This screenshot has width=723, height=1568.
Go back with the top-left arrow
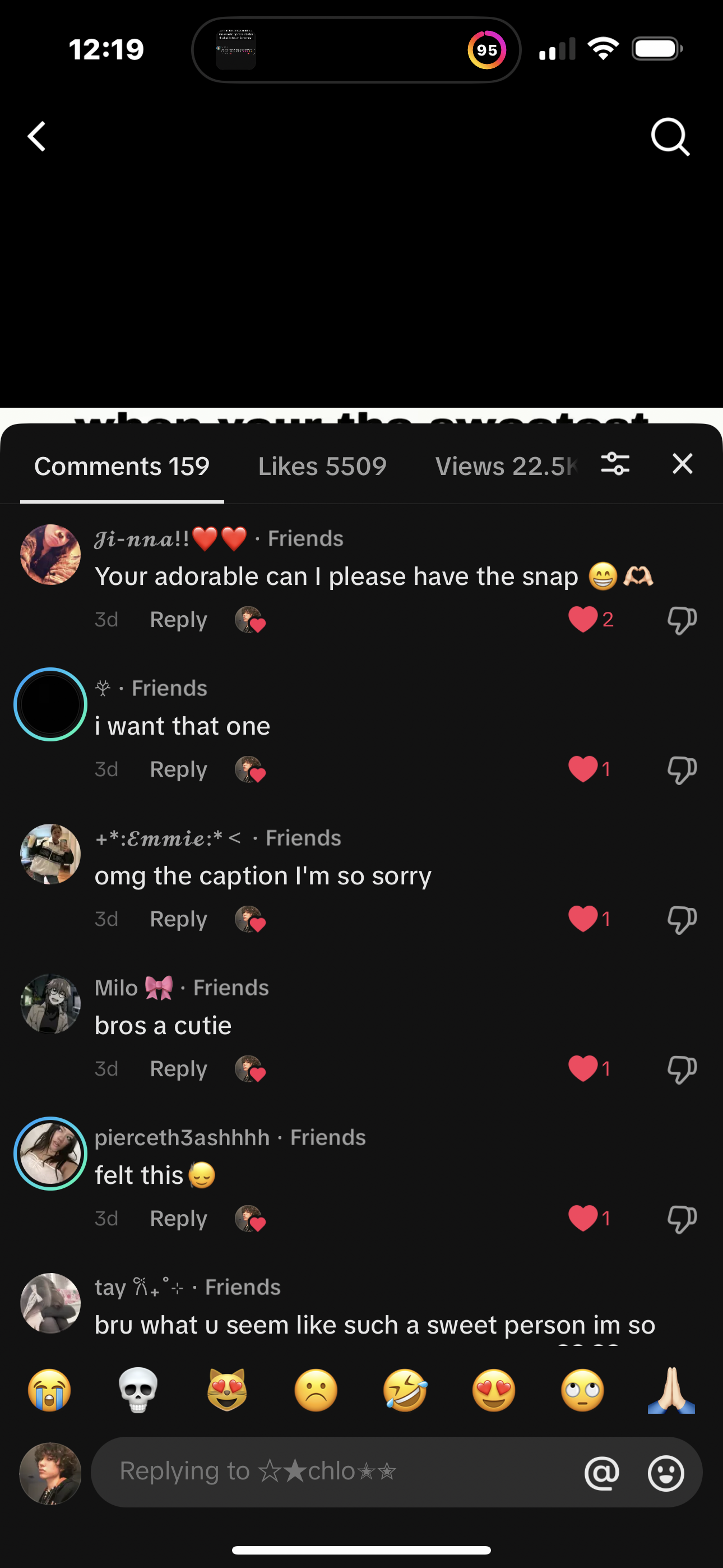(37, 136)
